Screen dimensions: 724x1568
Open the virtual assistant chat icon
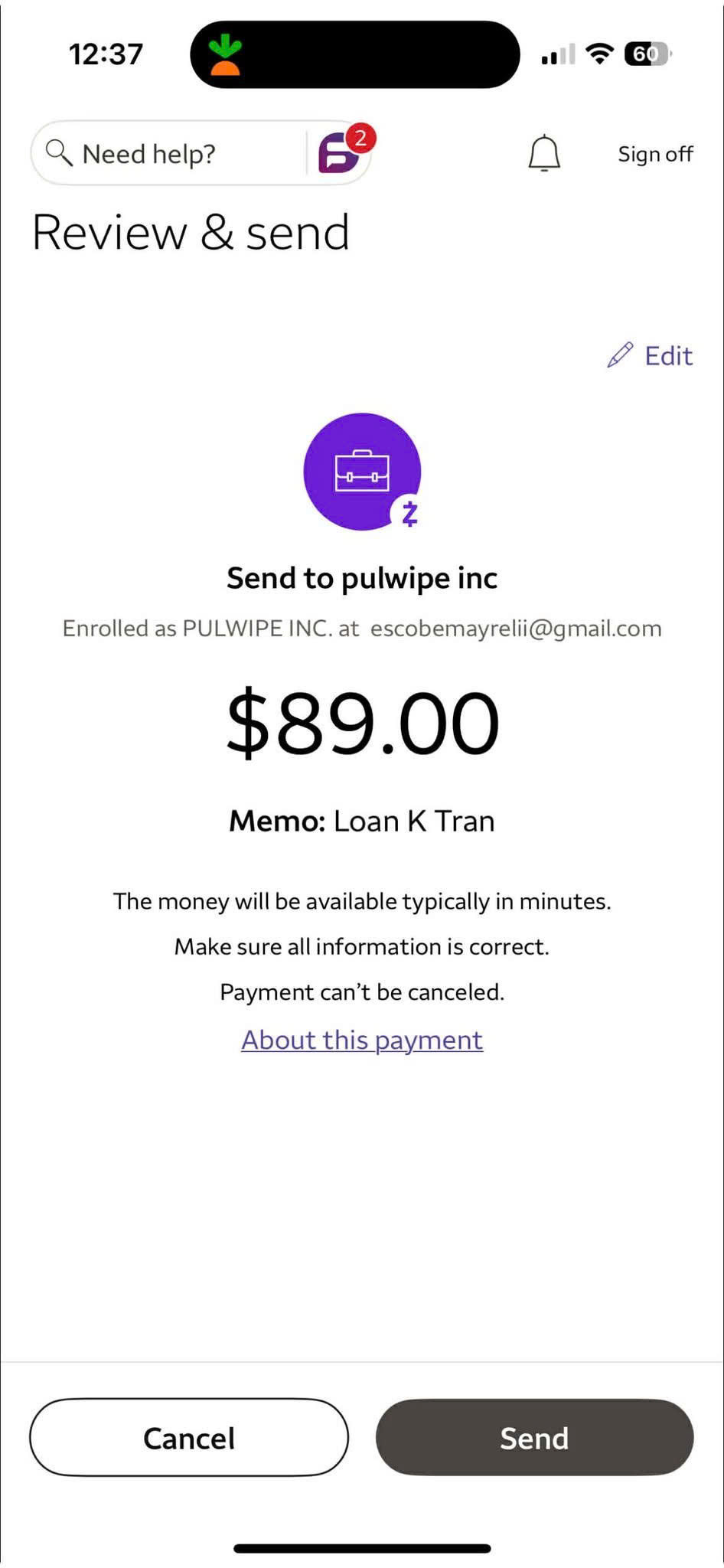(341, 152)
